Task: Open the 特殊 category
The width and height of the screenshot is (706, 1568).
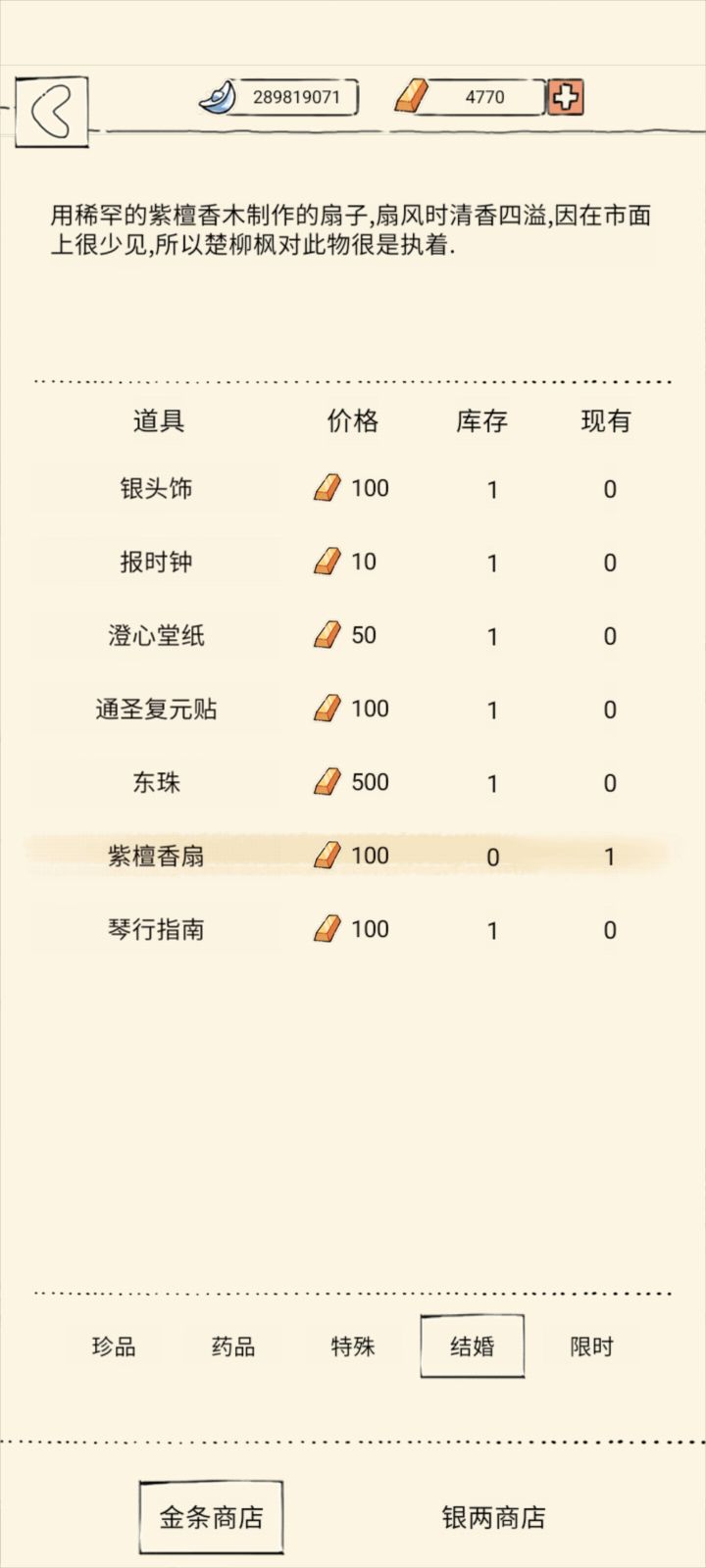Action: [x=351, y=1347]
